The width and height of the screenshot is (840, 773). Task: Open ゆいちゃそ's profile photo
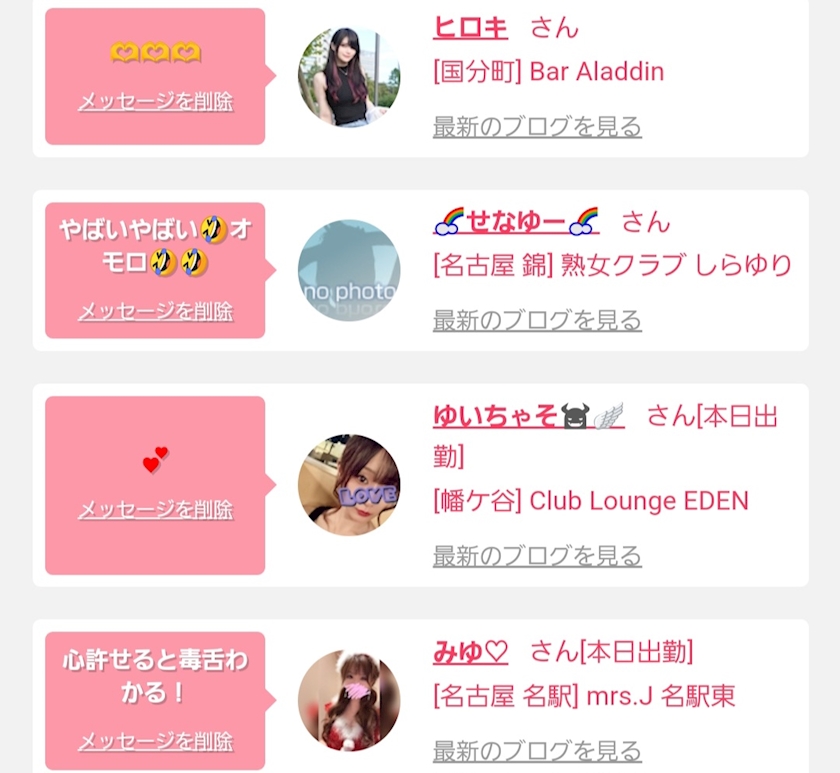[x=349, y=485]
